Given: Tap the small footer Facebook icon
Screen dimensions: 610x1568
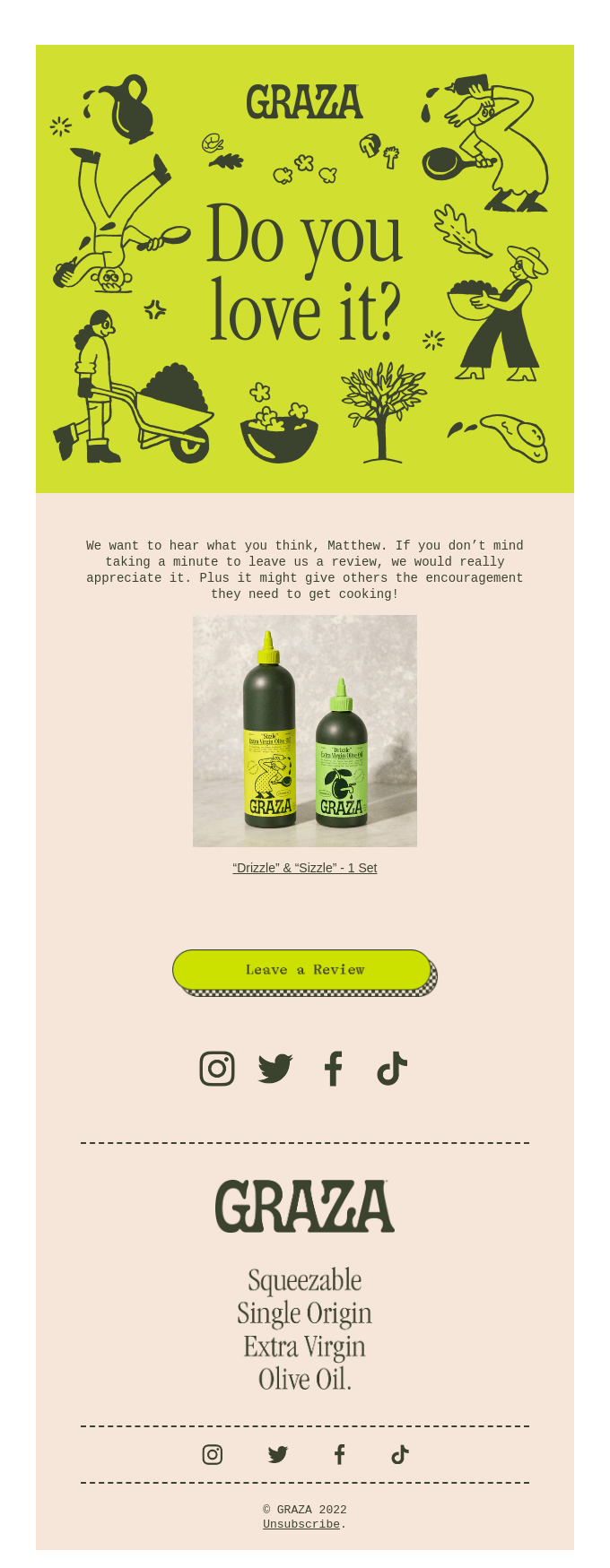Looking at the screenshot, I should [x=340, y=1454].
